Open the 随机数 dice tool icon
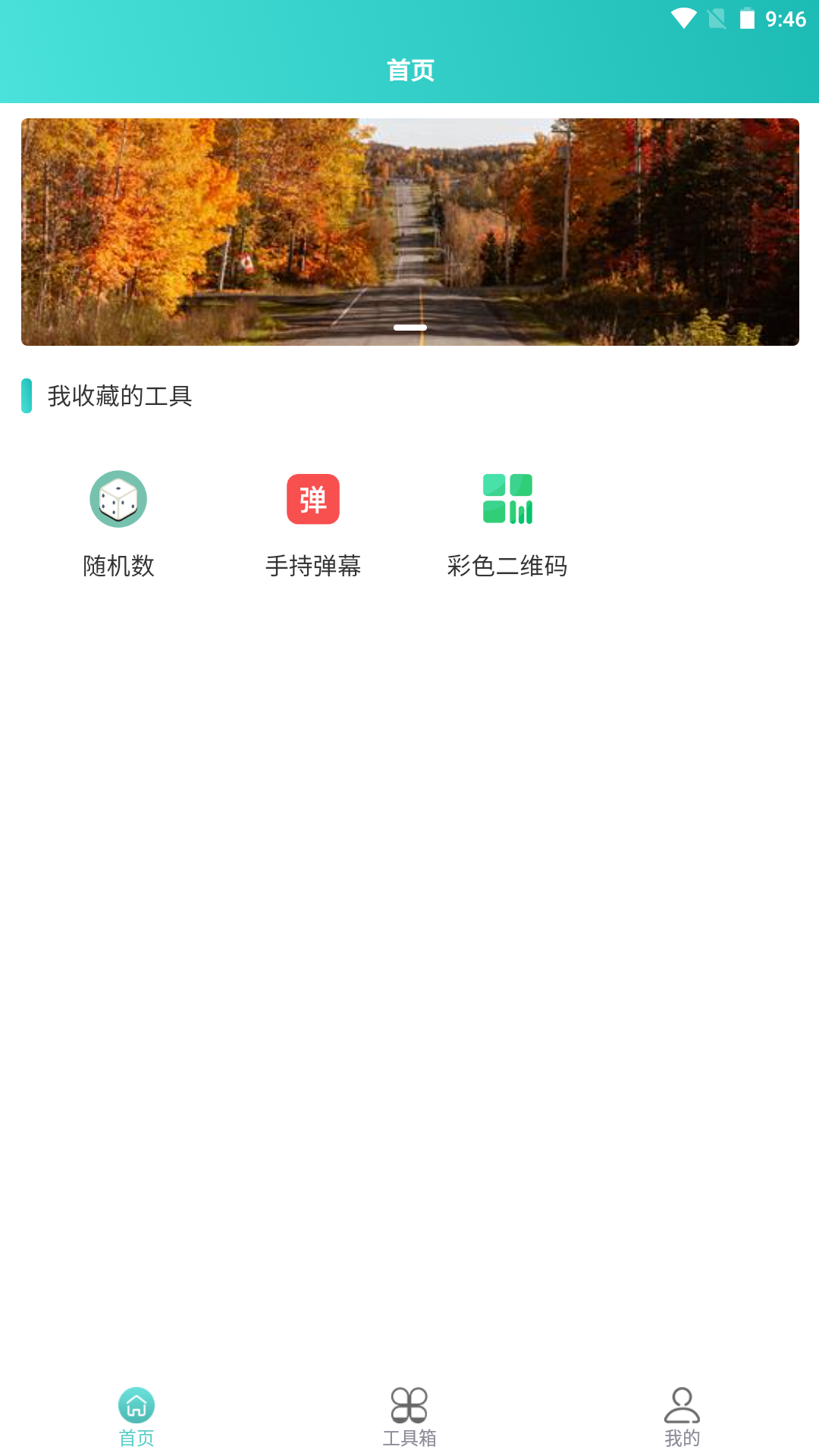The width and height of the screenshot is (819, 1456). click(x=119, y=499)
